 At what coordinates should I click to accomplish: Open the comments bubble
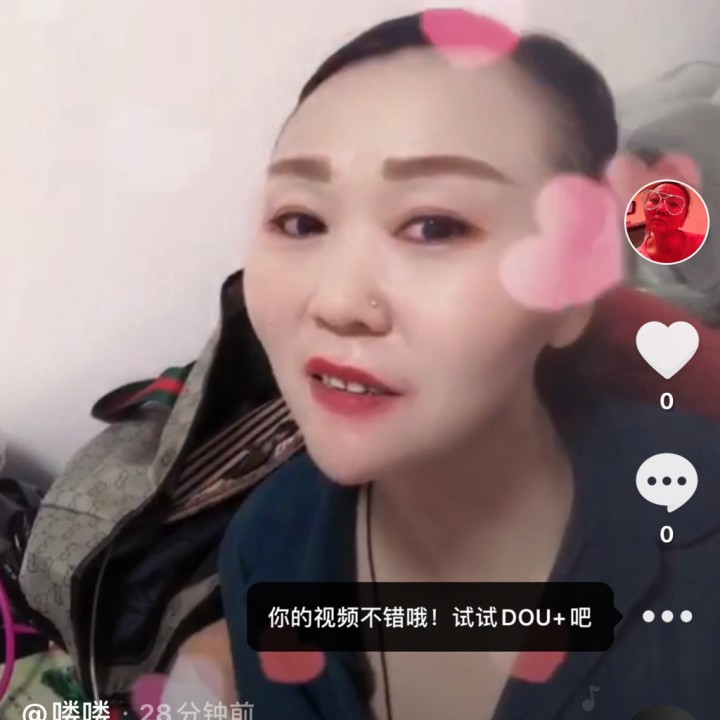point(667,482)
